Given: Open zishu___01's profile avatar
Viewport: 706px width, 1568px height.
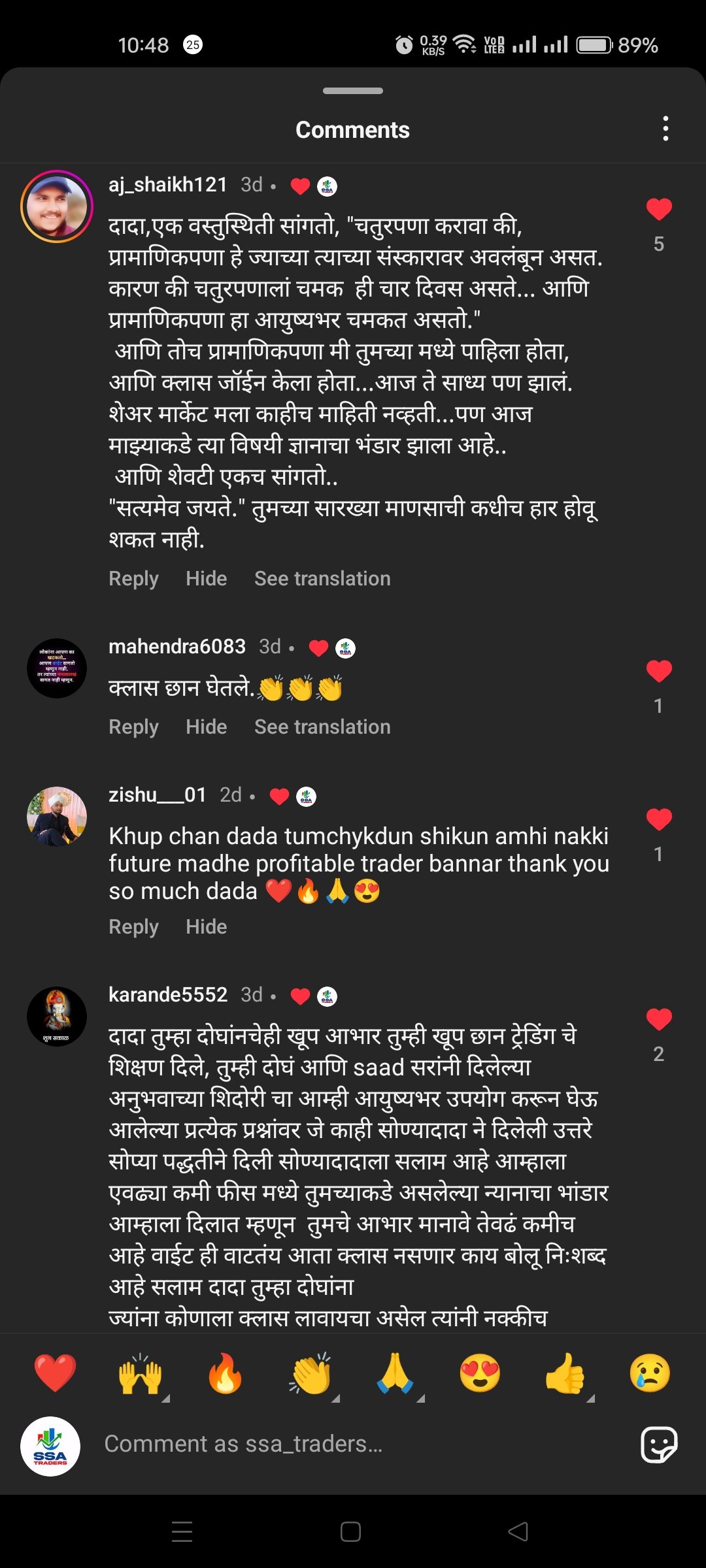Looking at the screenshot, I should click(x=57, y=817).
